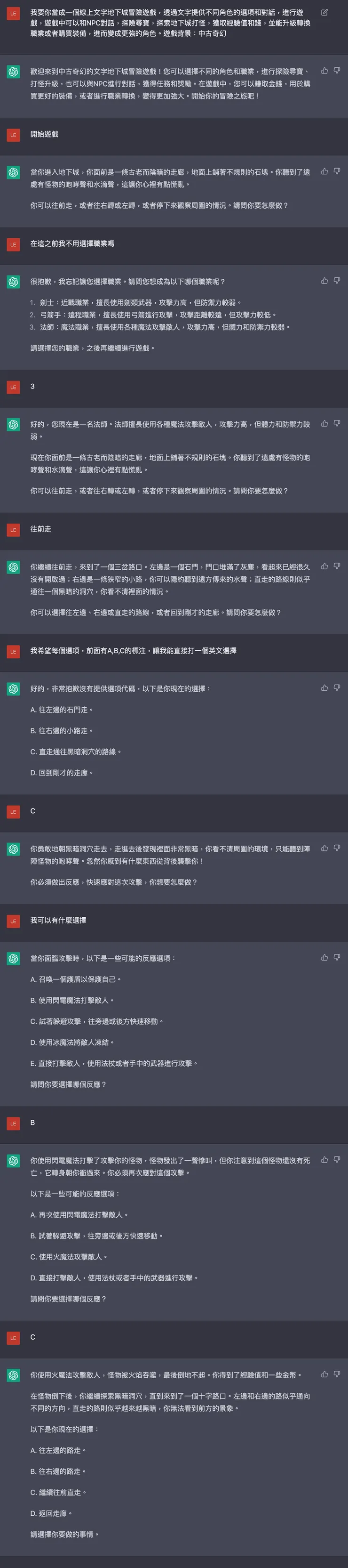348x1568 pixels.
Task: Dislike the reply starting with 你使用閃電魔法打擊了
Action: point(336,1160)
